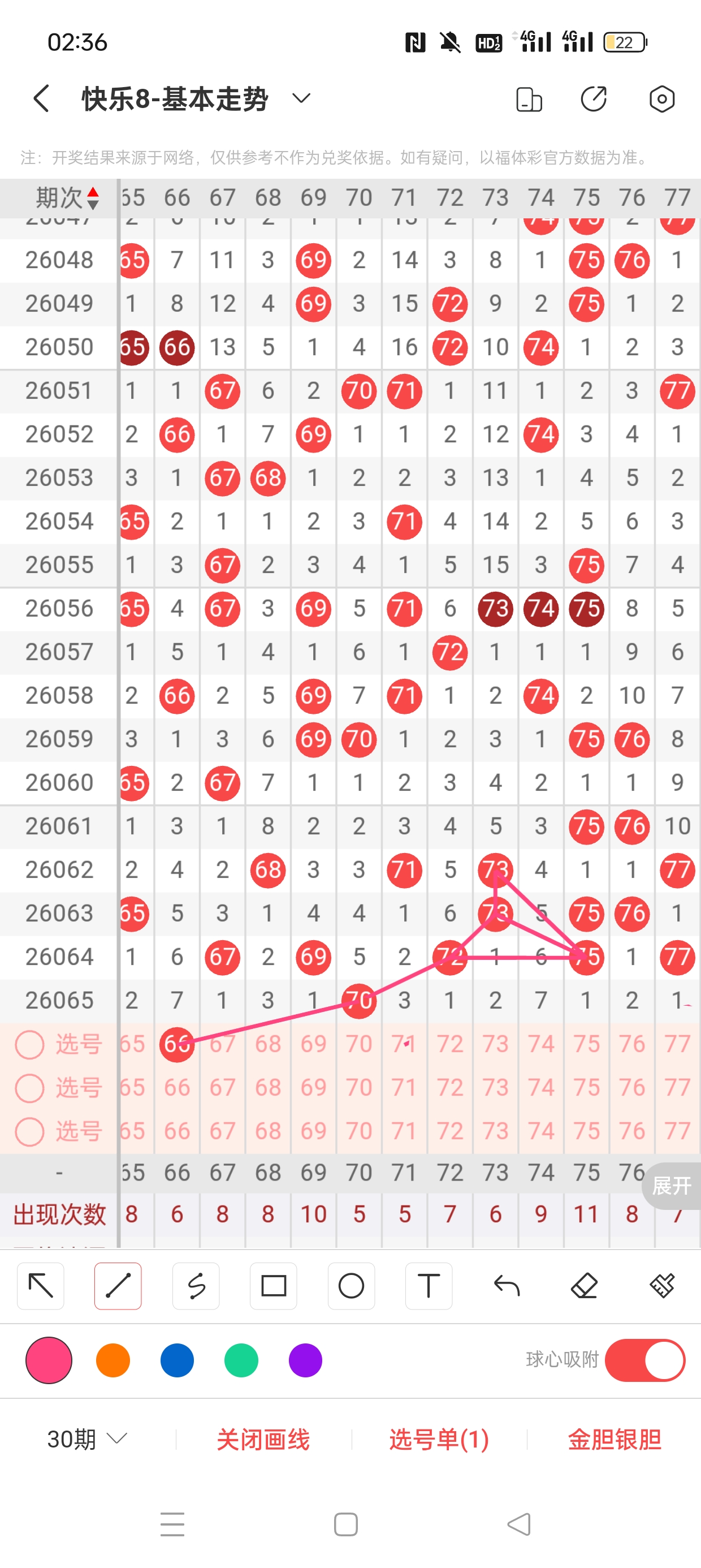Disable the 球心吸附 switch

(645, 1360)
